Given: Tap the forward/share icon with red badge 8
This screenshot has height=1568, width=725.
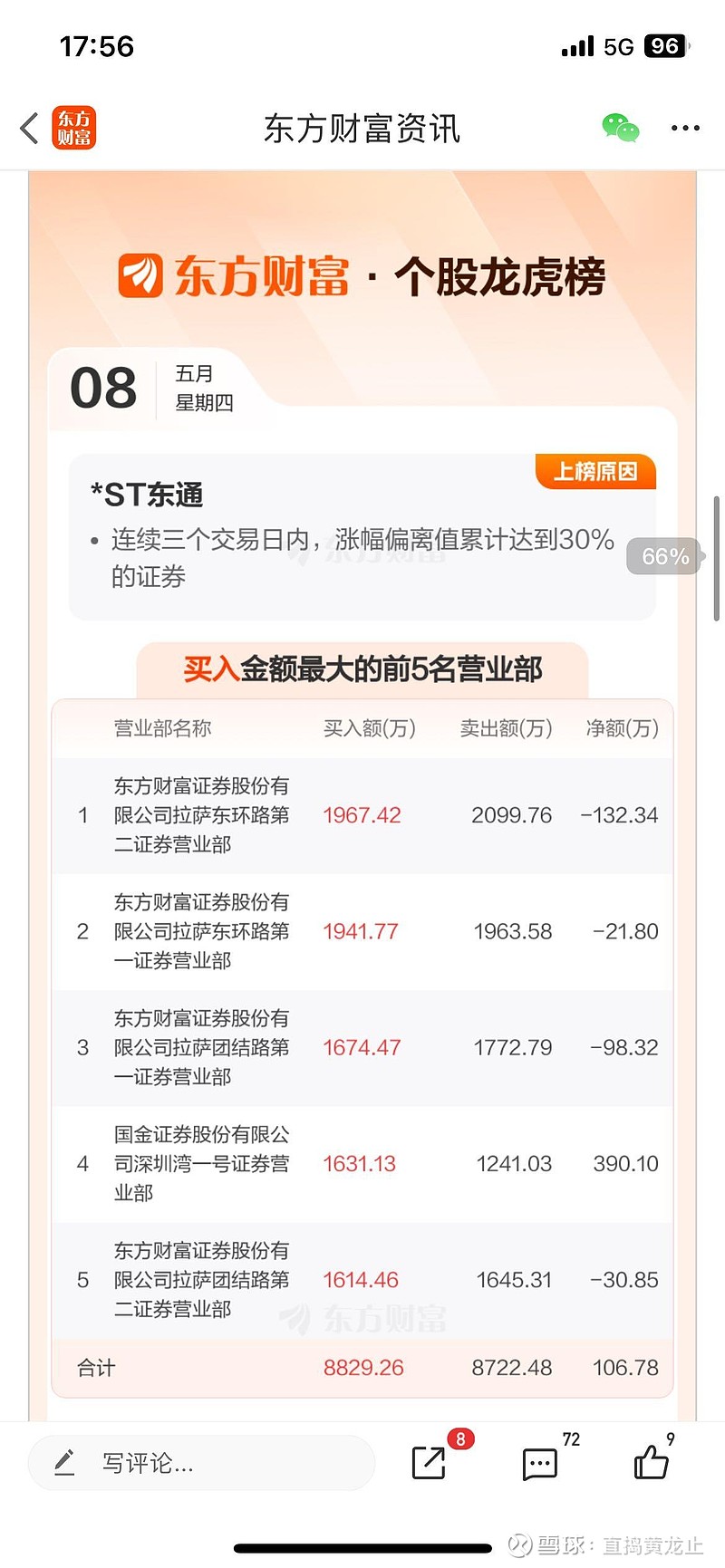Looking at the screenshot, I should [x=427, y=1463].
